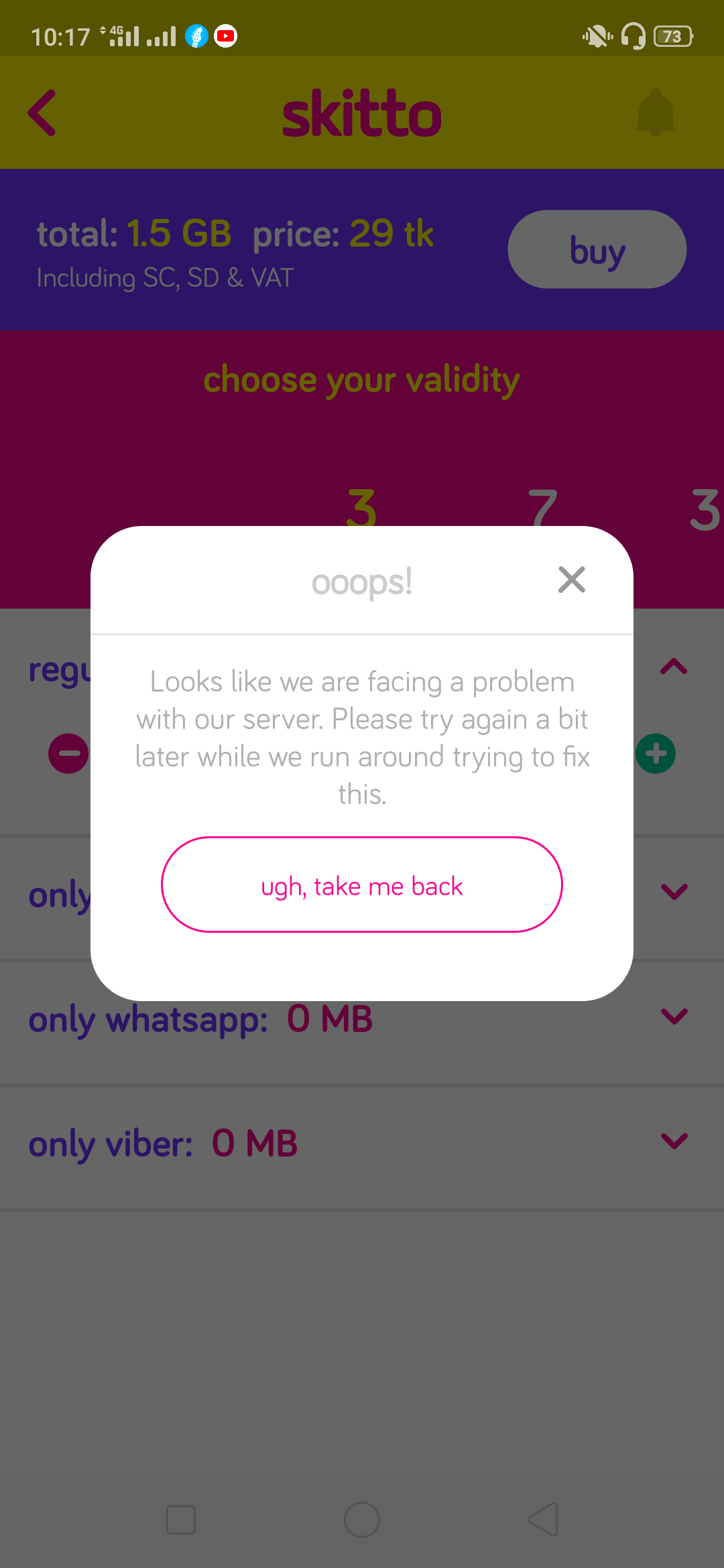Close the ooops dialog

click(572, 580)
